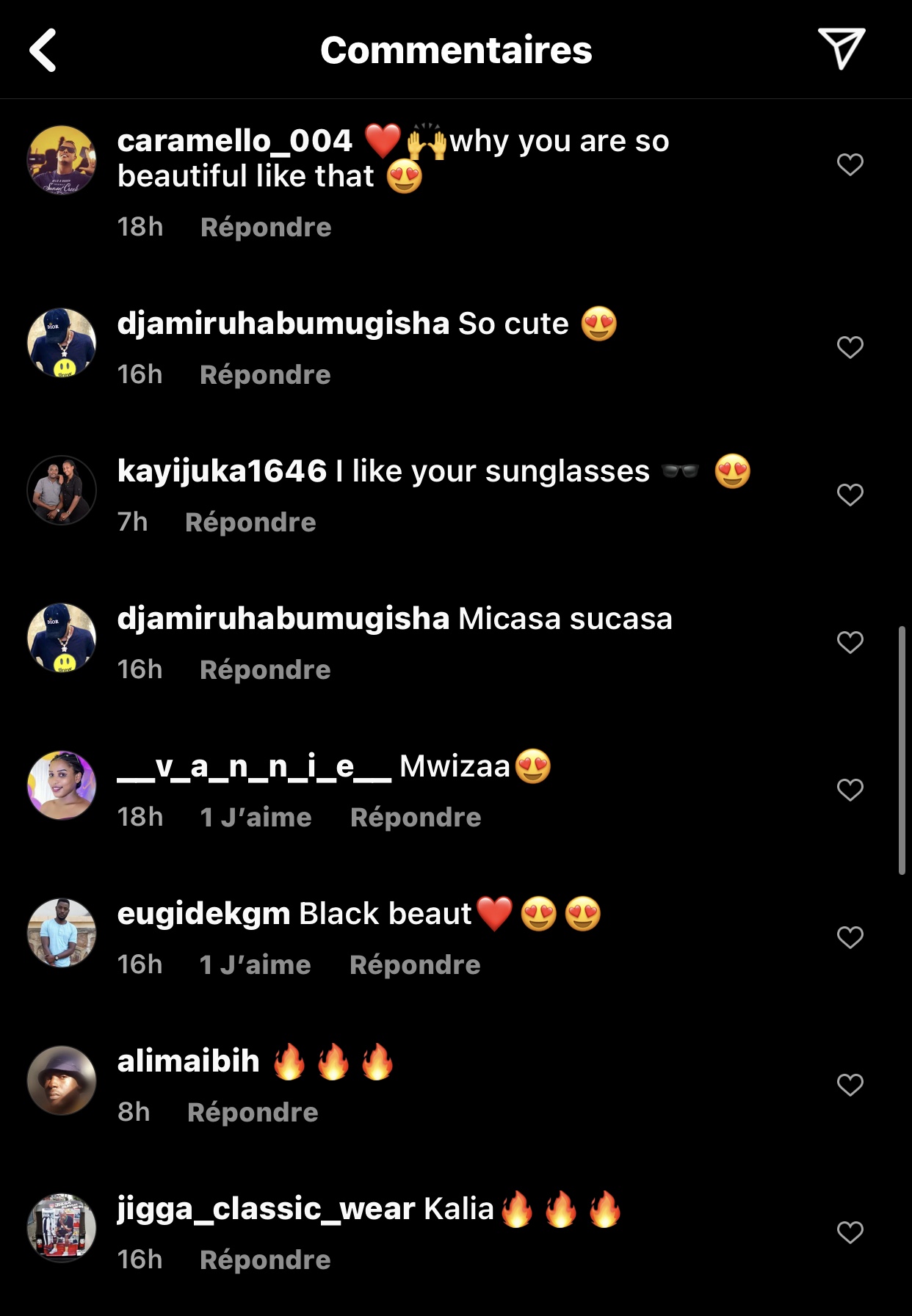Open kayijuka1646's profile picture
Screen dimensions: 912x1316
point(62,490)
